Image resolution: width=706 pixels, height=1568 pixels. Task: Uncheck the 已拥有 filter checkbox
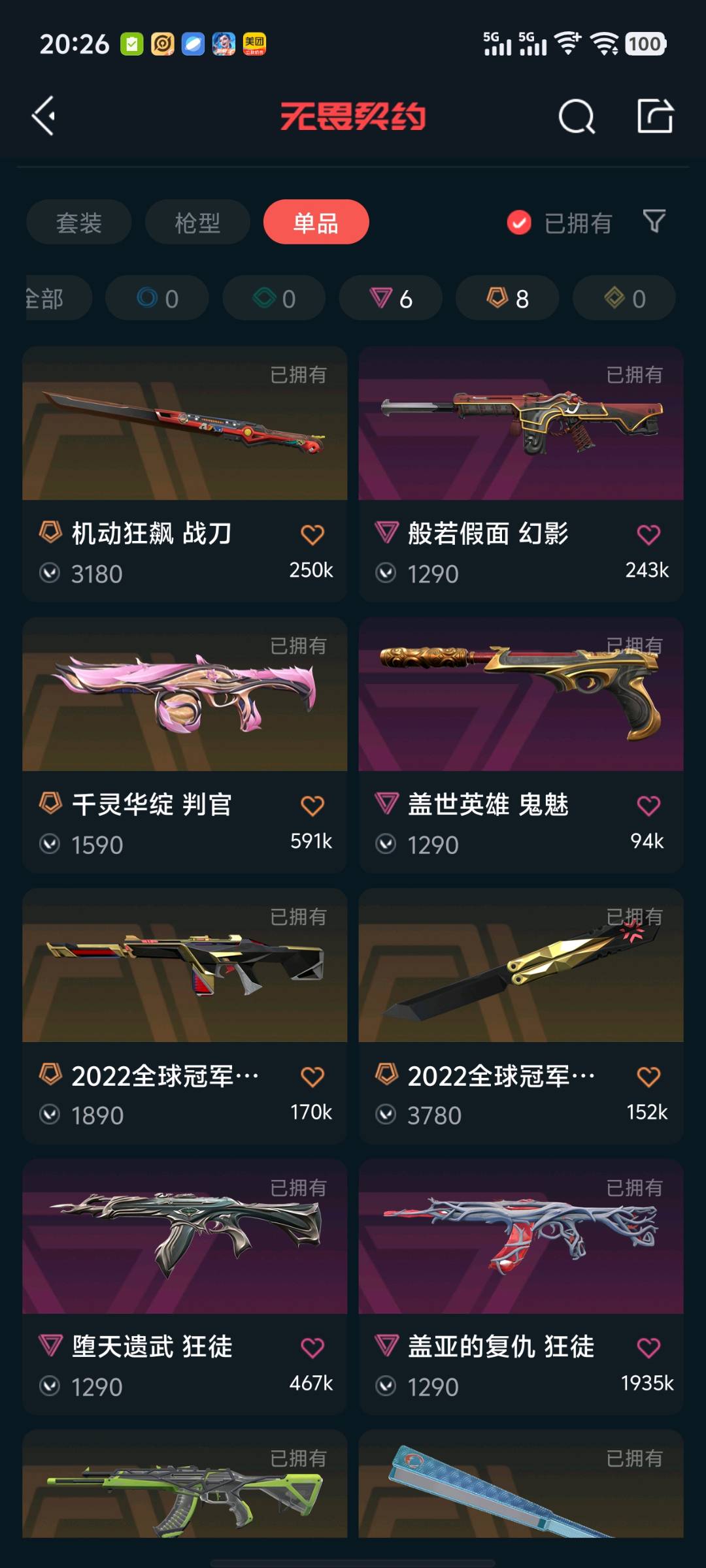(519, 223)
